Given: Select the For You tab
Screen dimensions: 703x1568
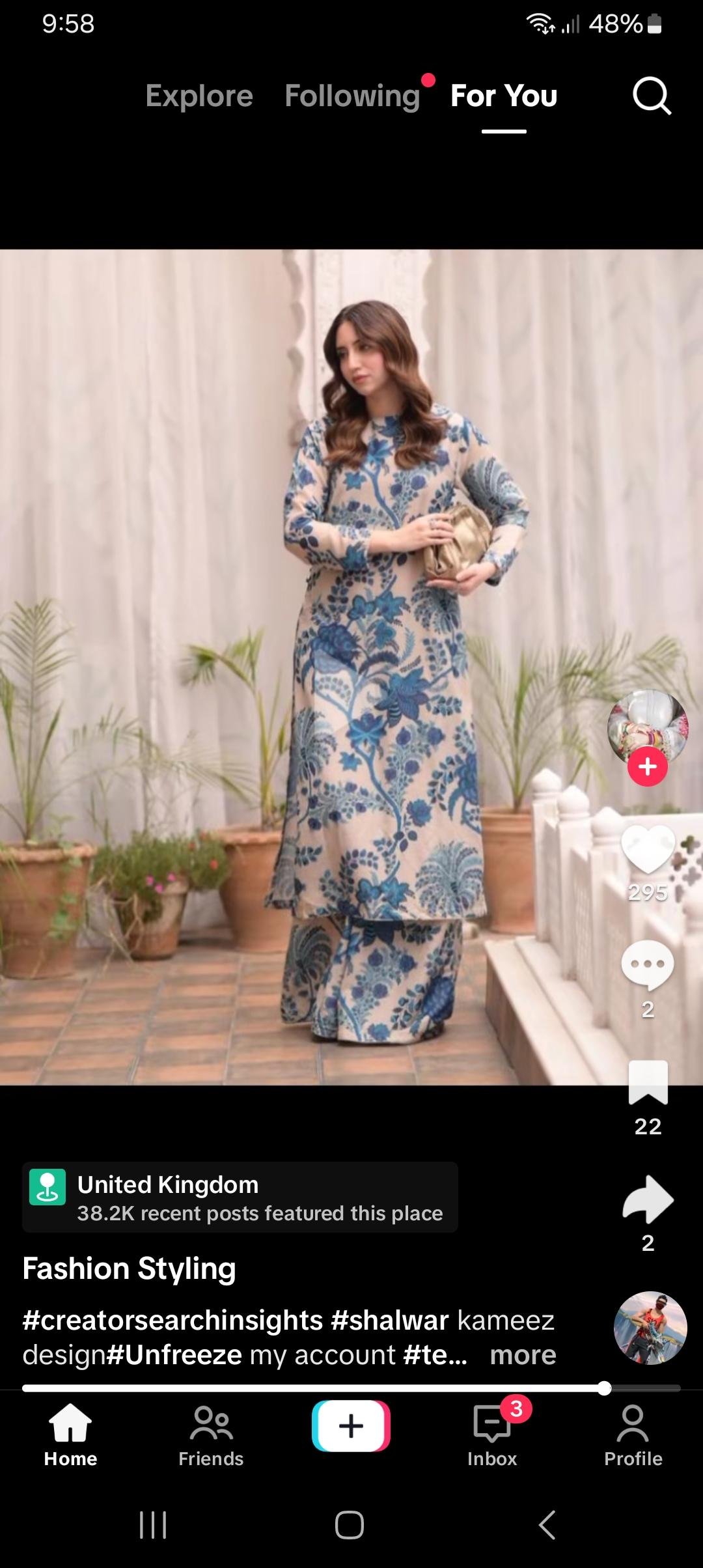Looking at the screenshot, I should (504, 96).
